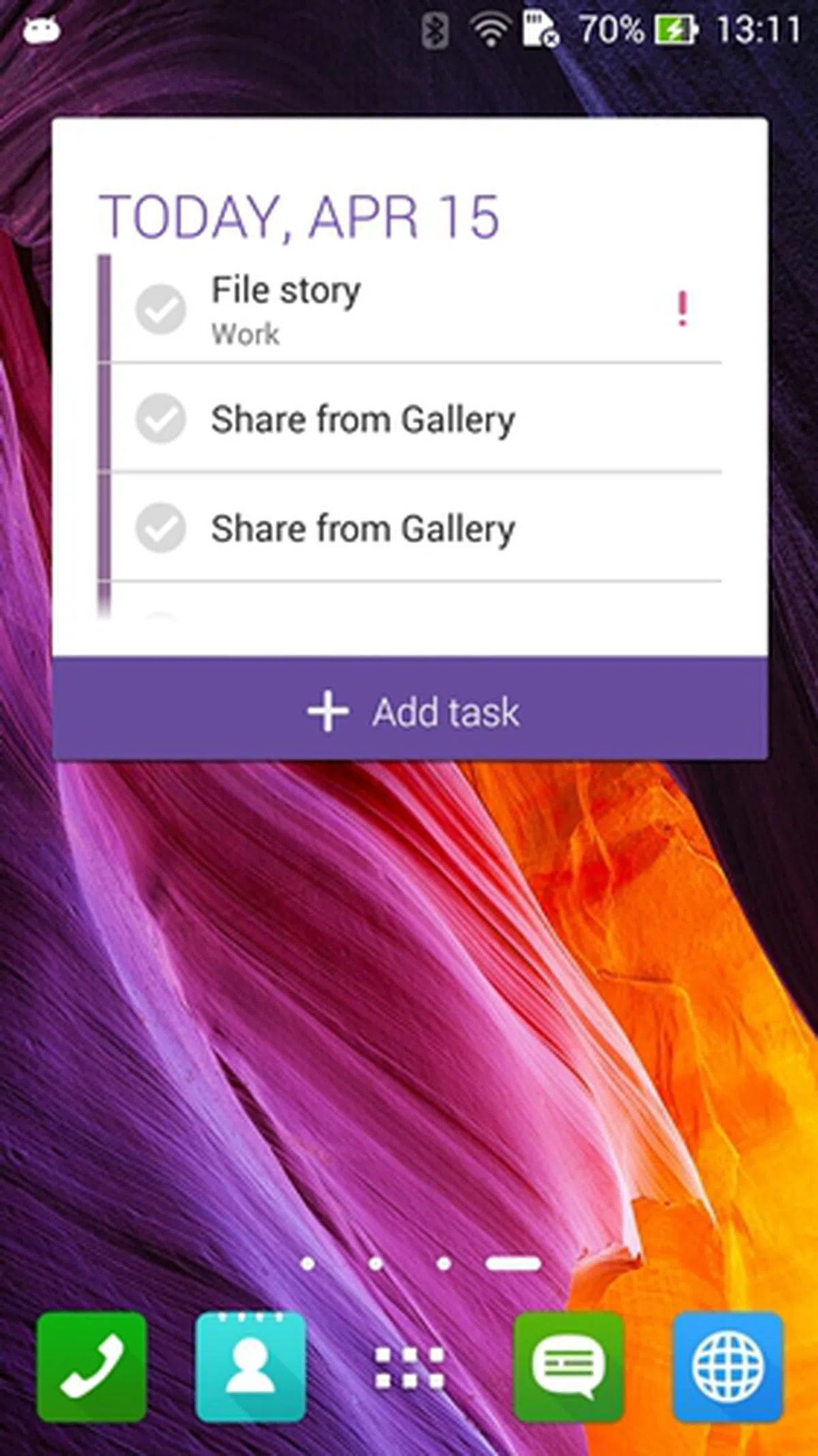Mark the File story task as done
Image resolution: width=818 pixels, height=1456 pixels.
click(161, 309)
